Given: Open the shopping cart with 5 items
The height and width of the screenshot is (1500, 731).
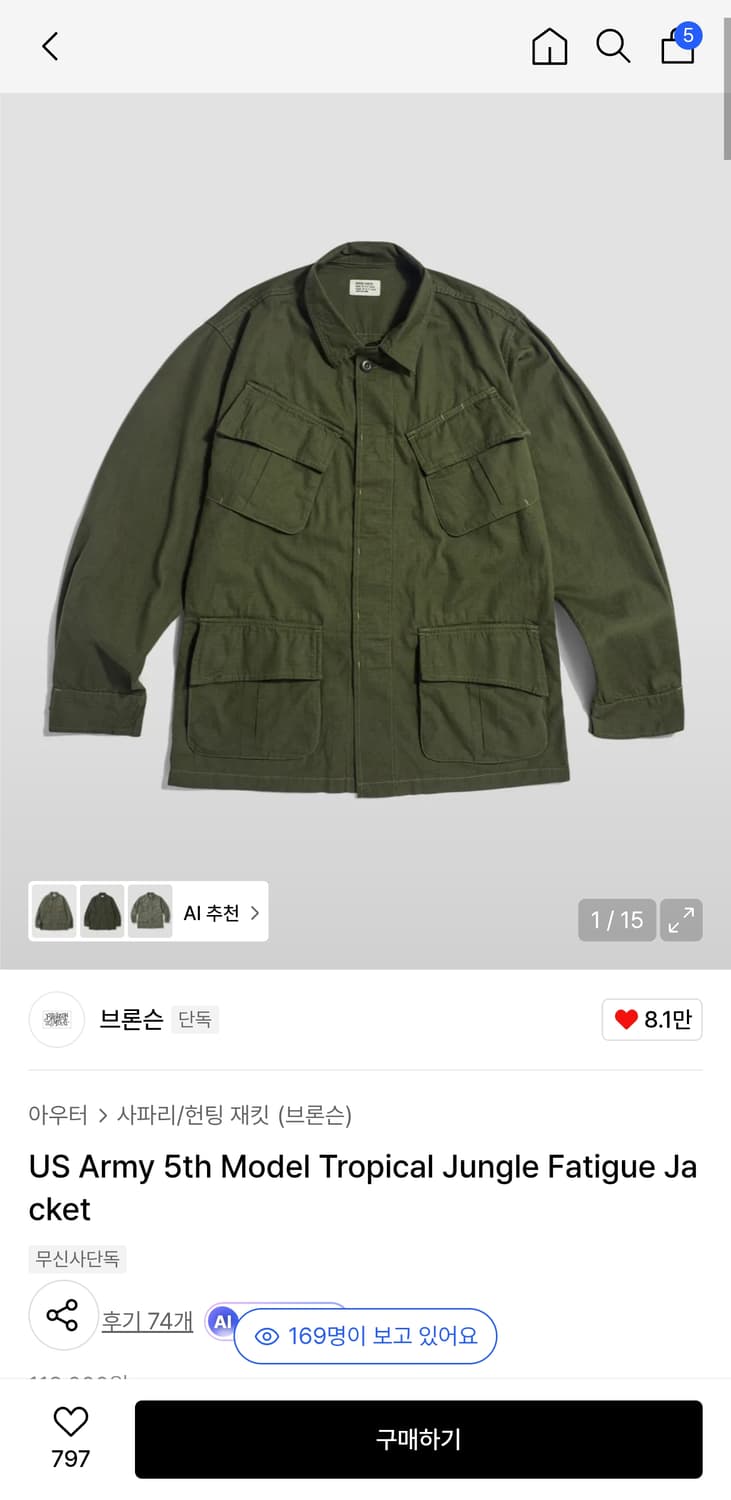Looking at the screenshot, I should pos(677,46).
